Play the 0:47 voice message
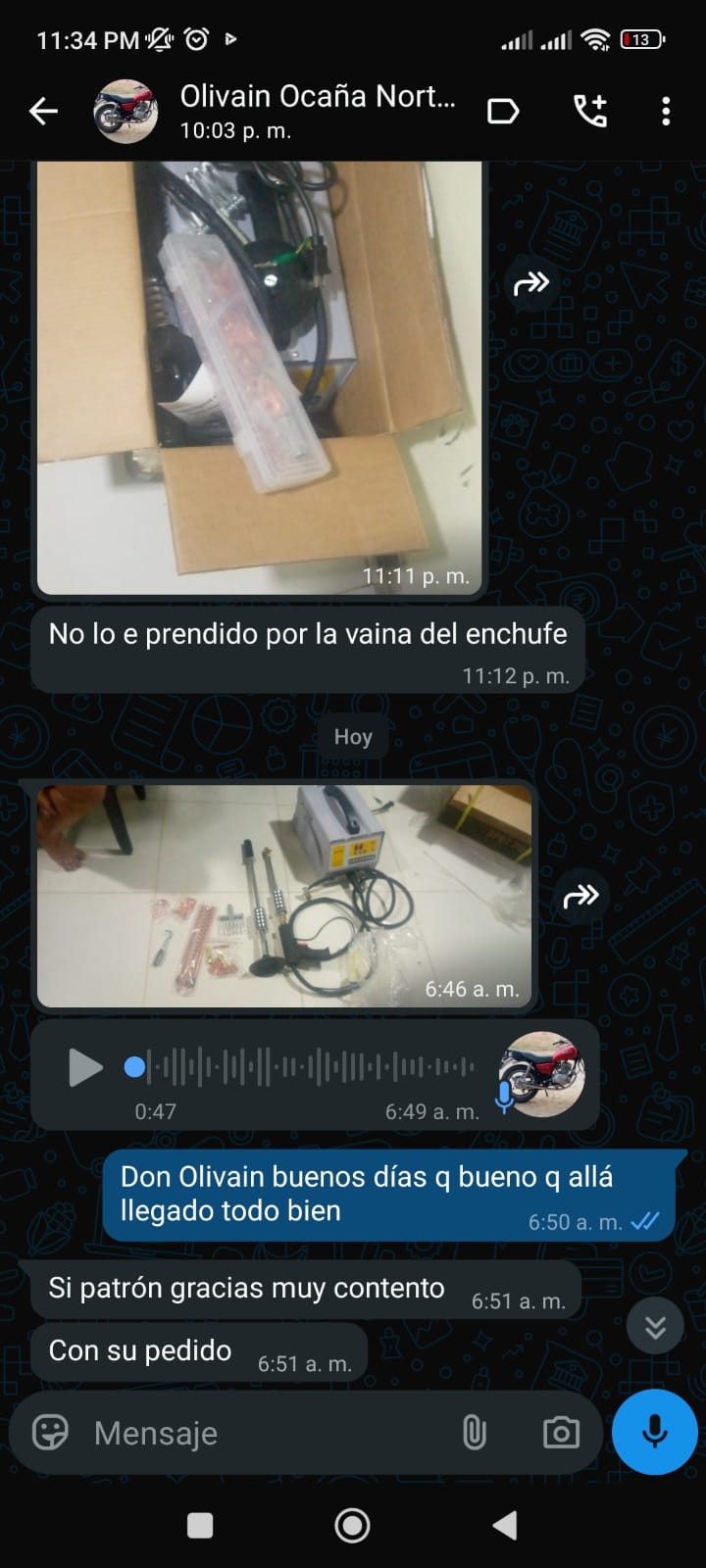 85,1067
